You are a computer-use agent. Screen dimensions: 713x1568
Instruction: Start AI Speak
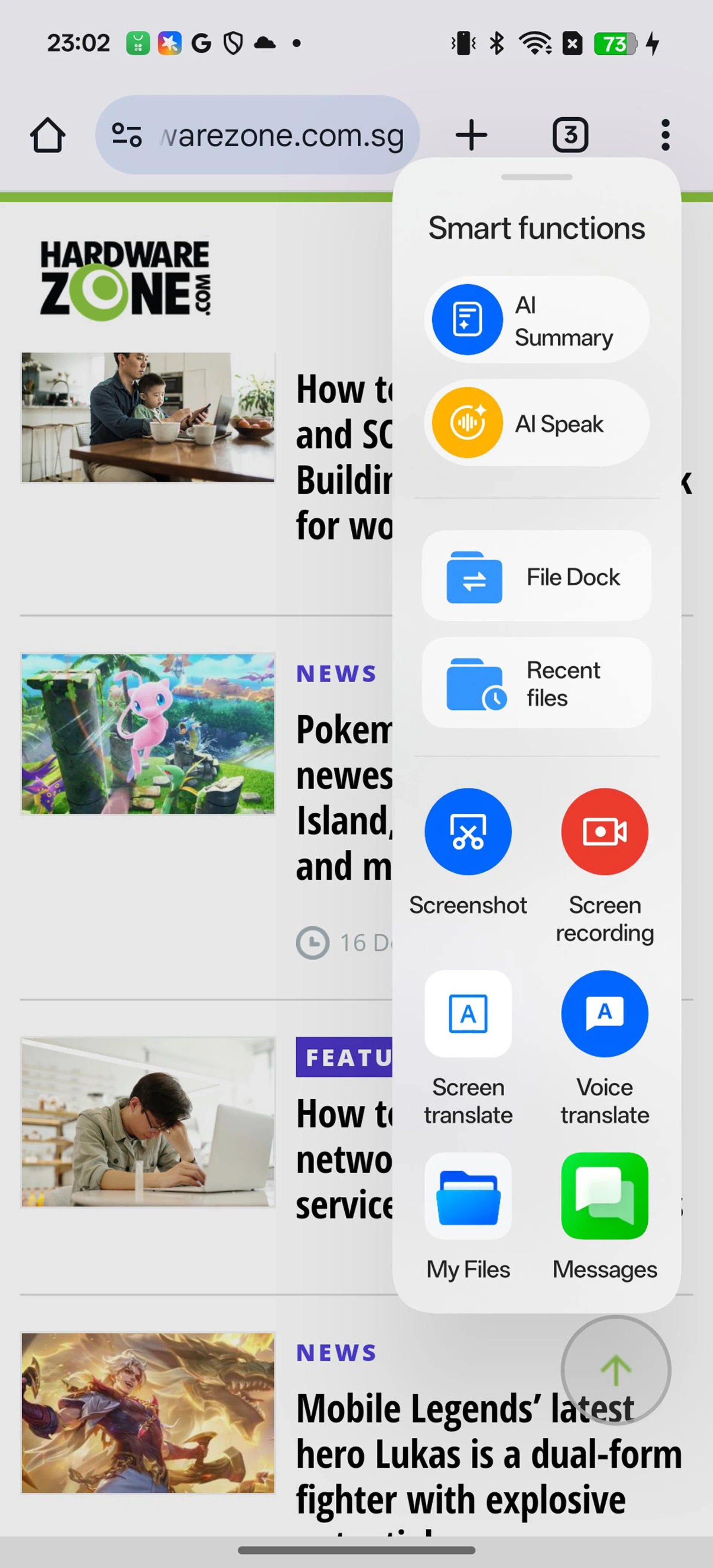click(x=537, y=423)
